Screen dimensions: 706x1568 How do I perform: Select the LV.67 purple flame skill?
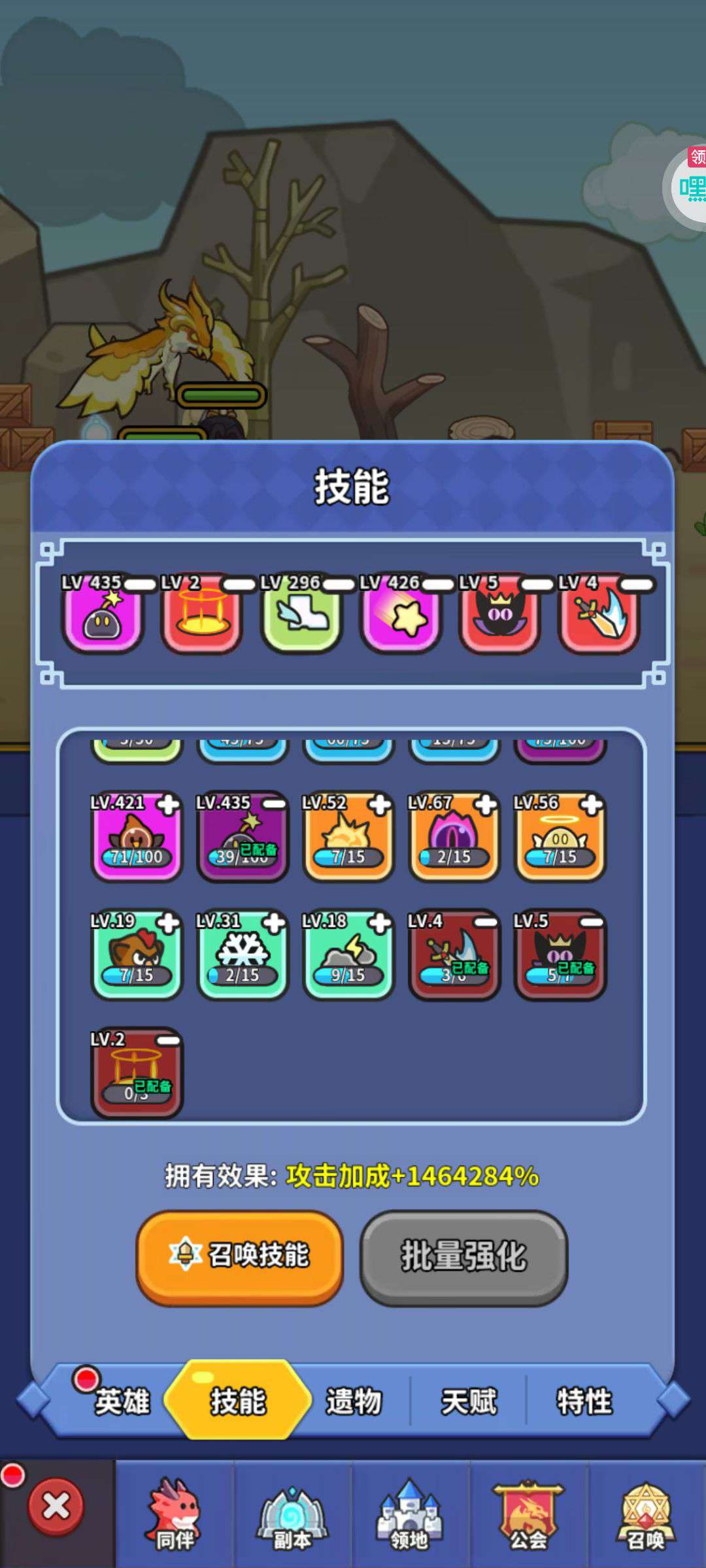tap(454, 837)
